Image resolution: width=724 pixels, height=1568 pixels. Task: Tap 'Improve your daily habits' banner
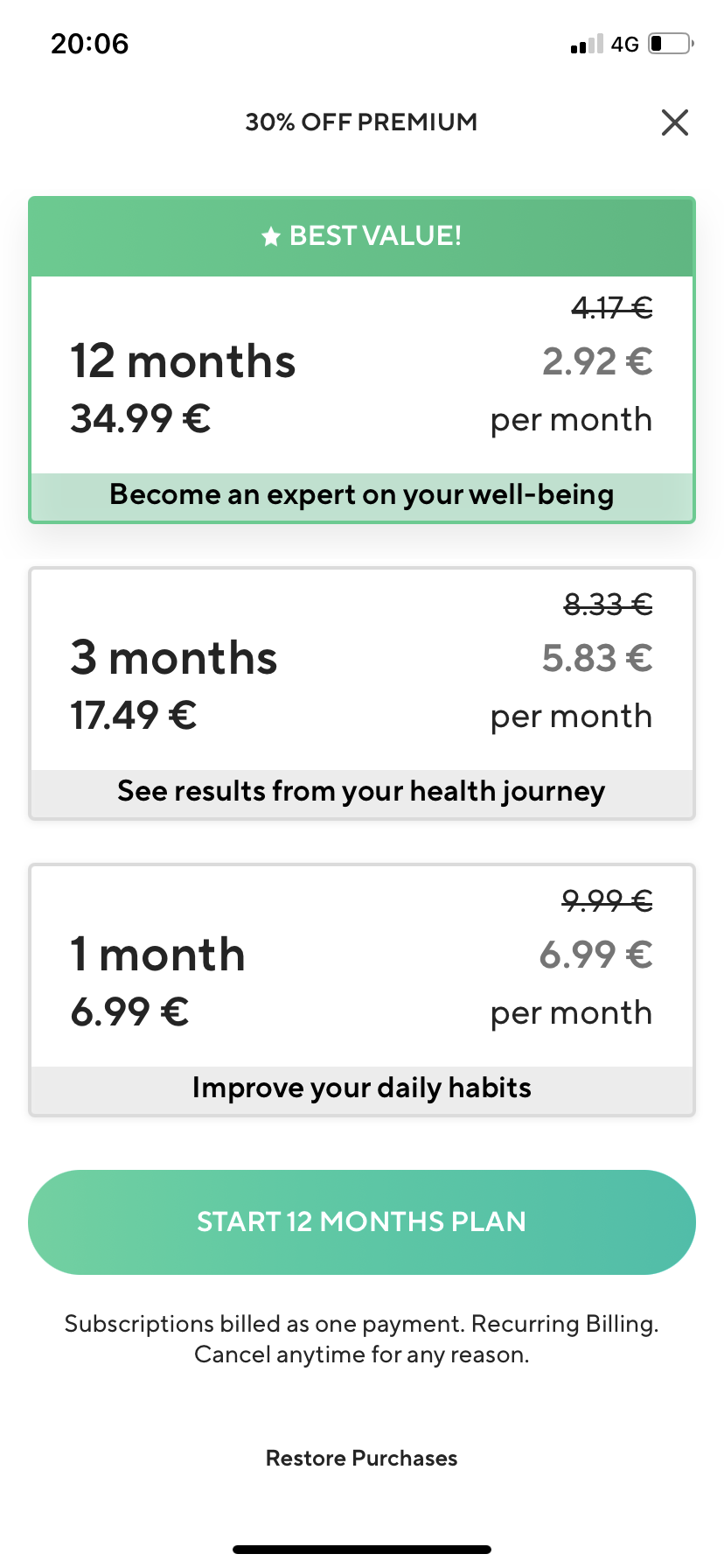pyautogui.click(x=362, y=1088)
